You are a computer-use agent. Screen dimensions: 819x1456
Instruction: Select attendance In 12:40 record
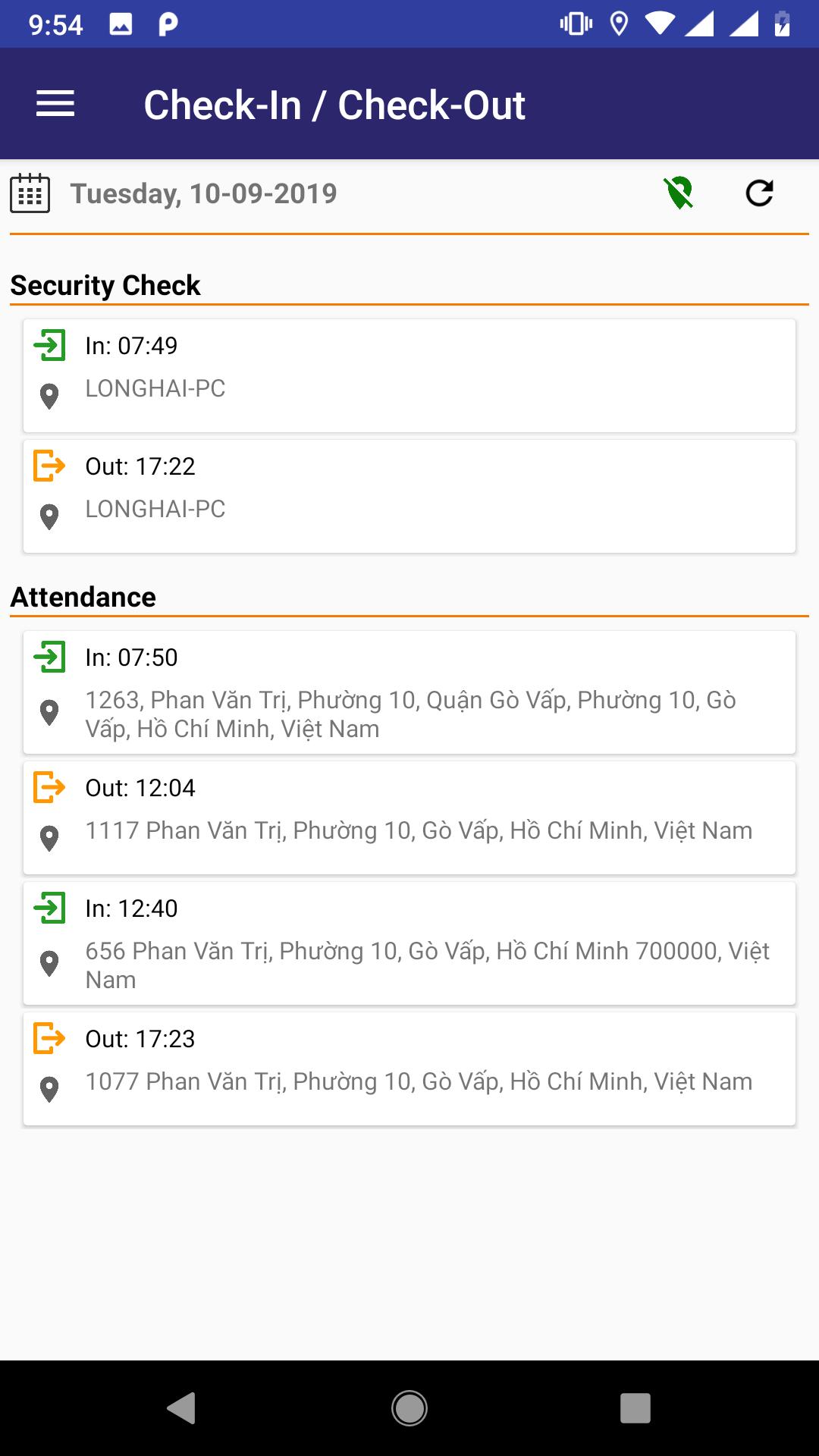coord(409,943)
